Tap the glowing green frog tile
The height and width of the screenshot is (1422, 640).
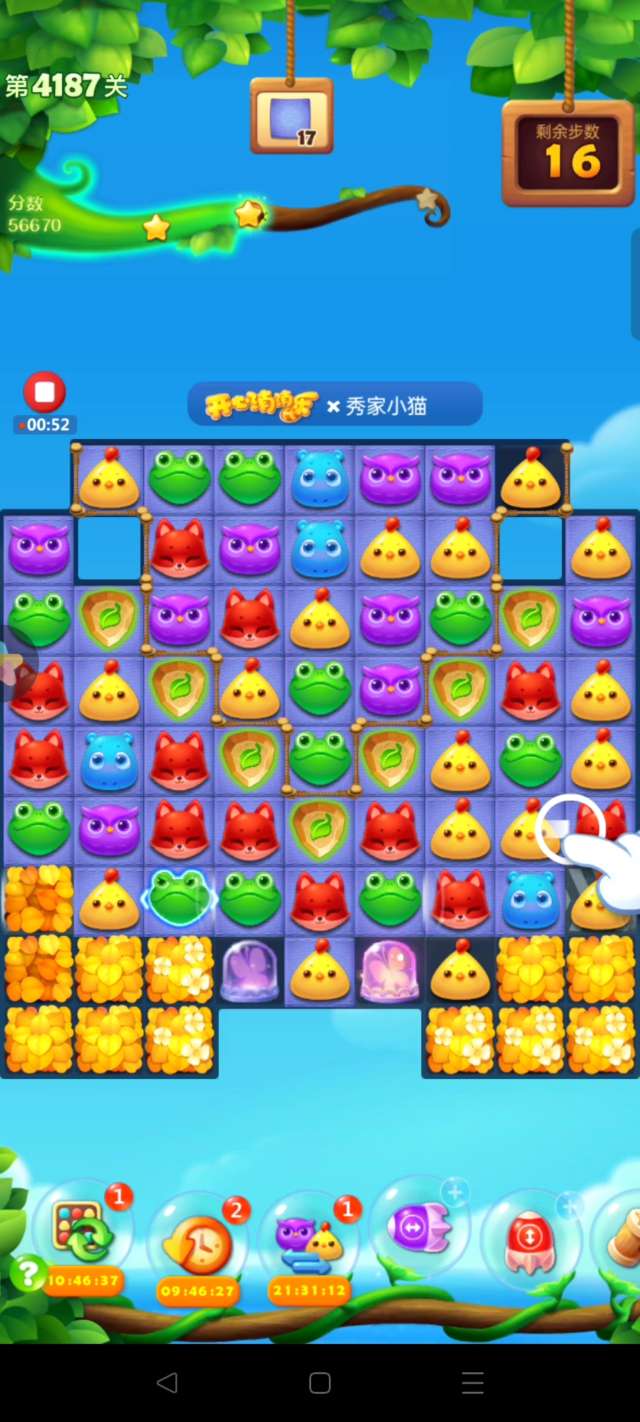point(179,896)
